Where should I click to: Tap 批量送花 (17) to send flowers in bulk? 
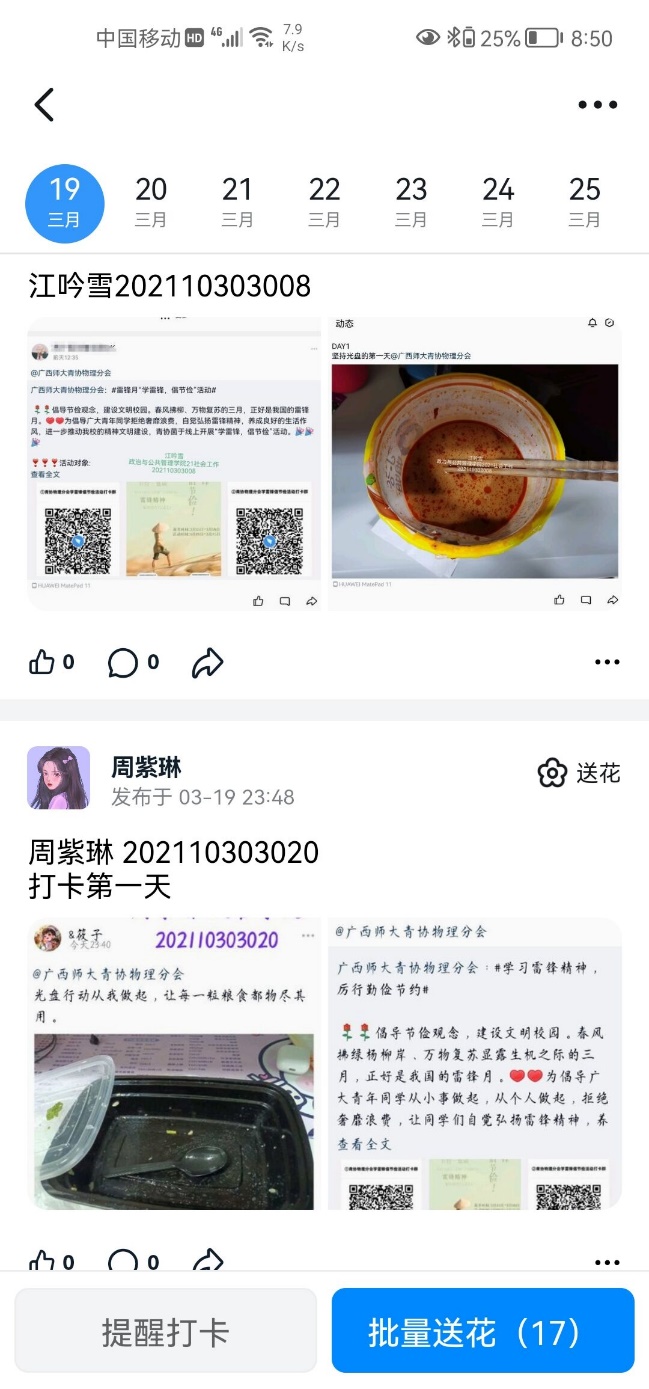click(x=483, y=1331)
